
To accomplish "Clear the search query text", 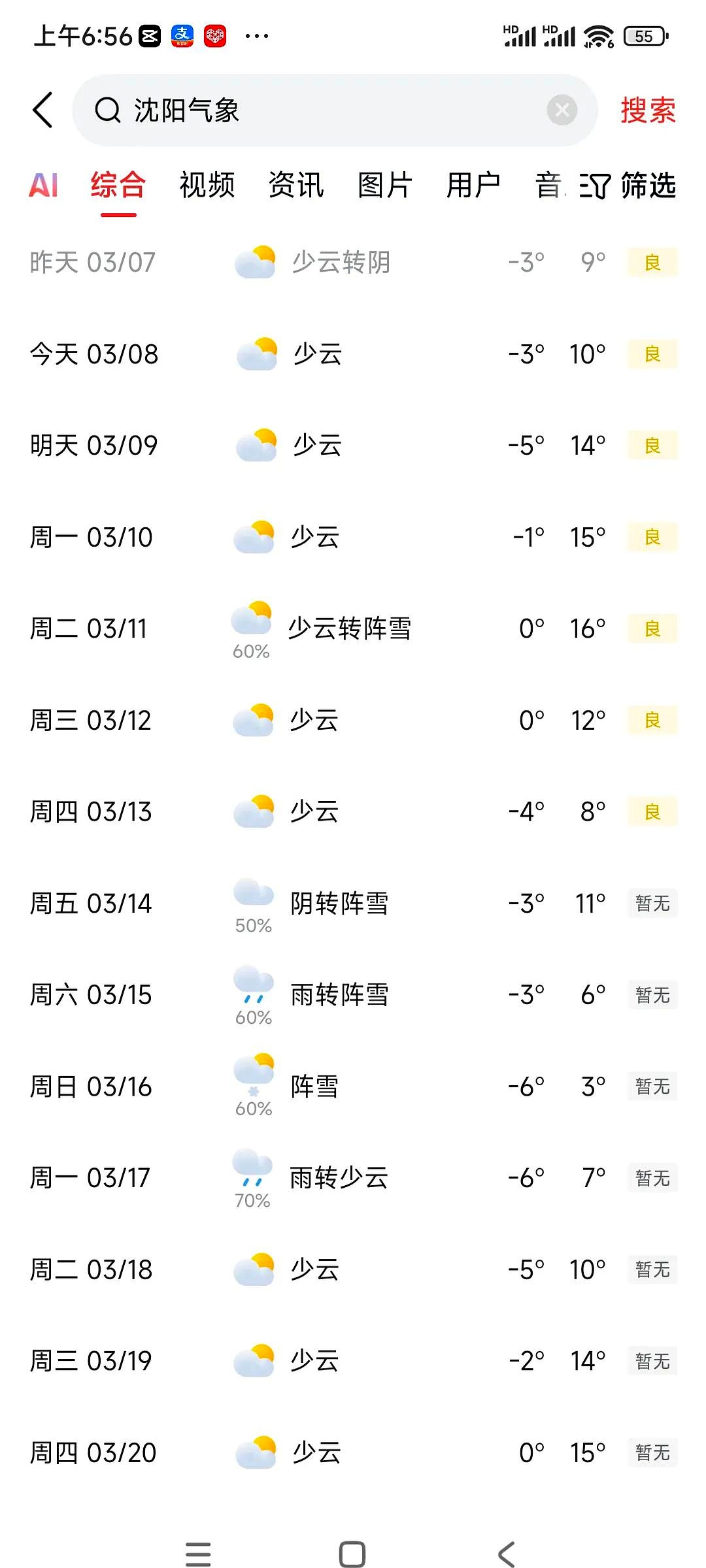I will point(562,110).
